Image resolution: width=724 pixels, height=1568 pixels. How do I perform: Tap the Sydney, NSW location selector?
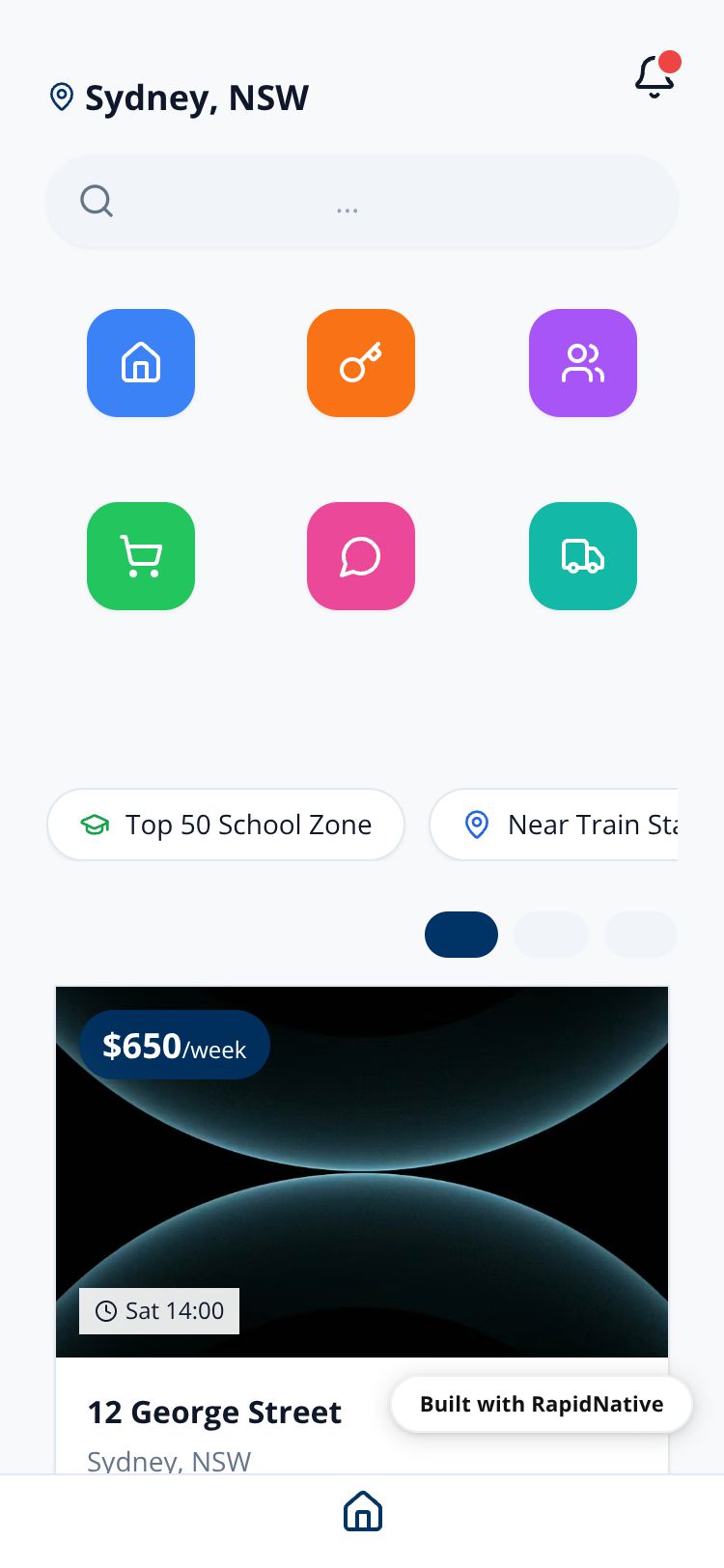[x=180, y=98]
